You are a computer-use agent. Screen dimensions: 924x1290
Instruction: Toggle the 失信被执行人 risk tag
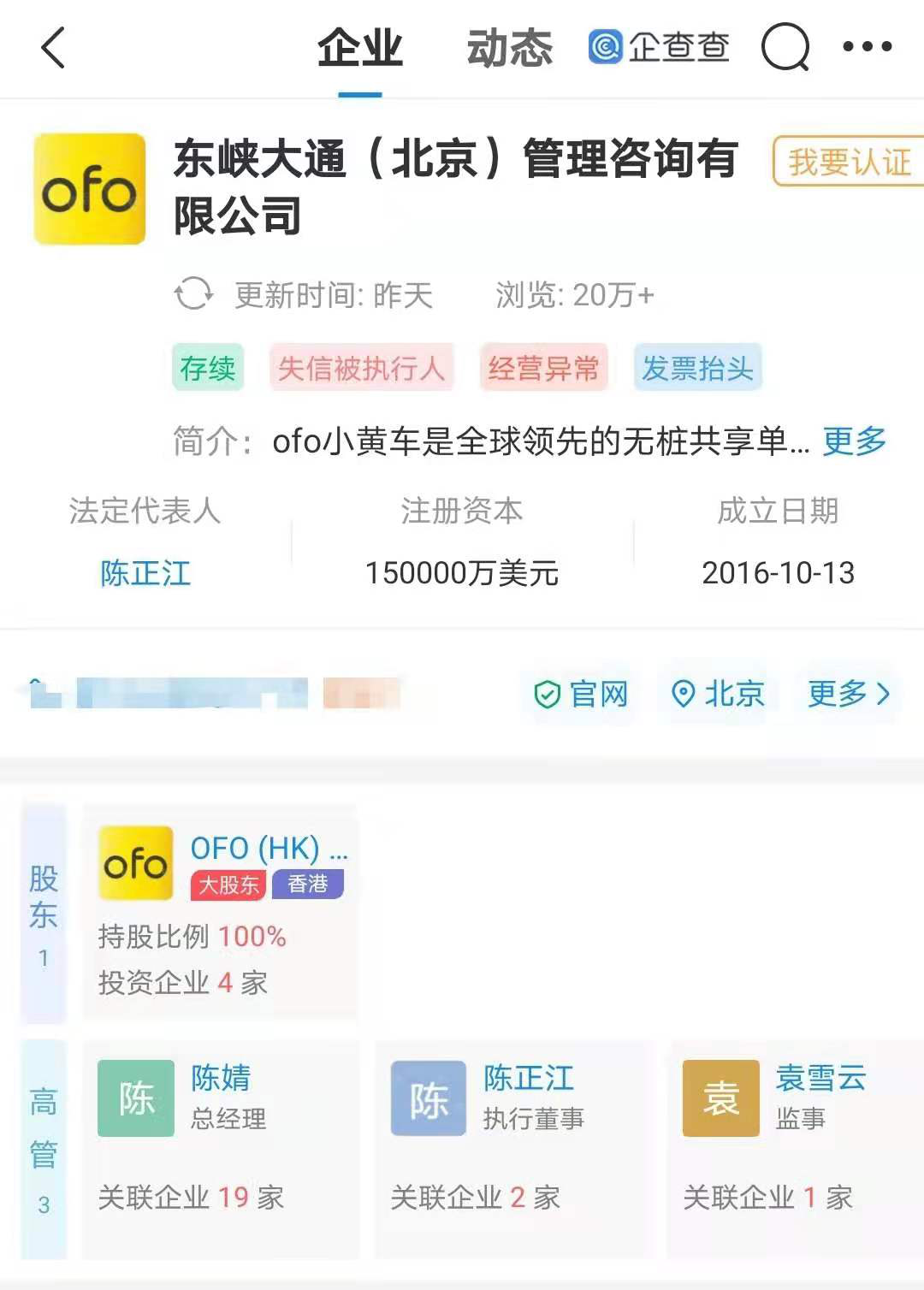tap(363, 368)
